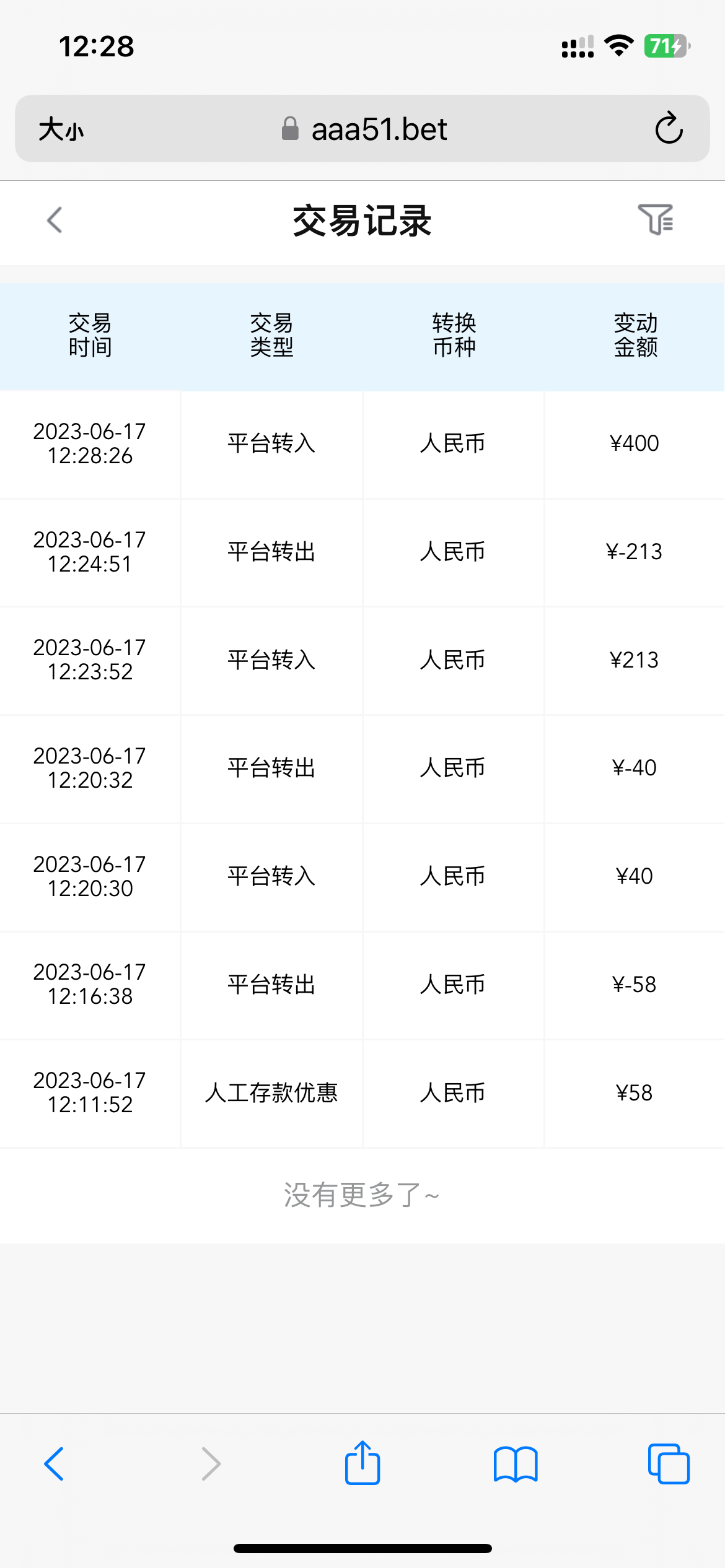The height and width of the screenshot is (1568, 725).
Task: Navigate back with Safari's back arrow
Action: (x=54, y=1464)
